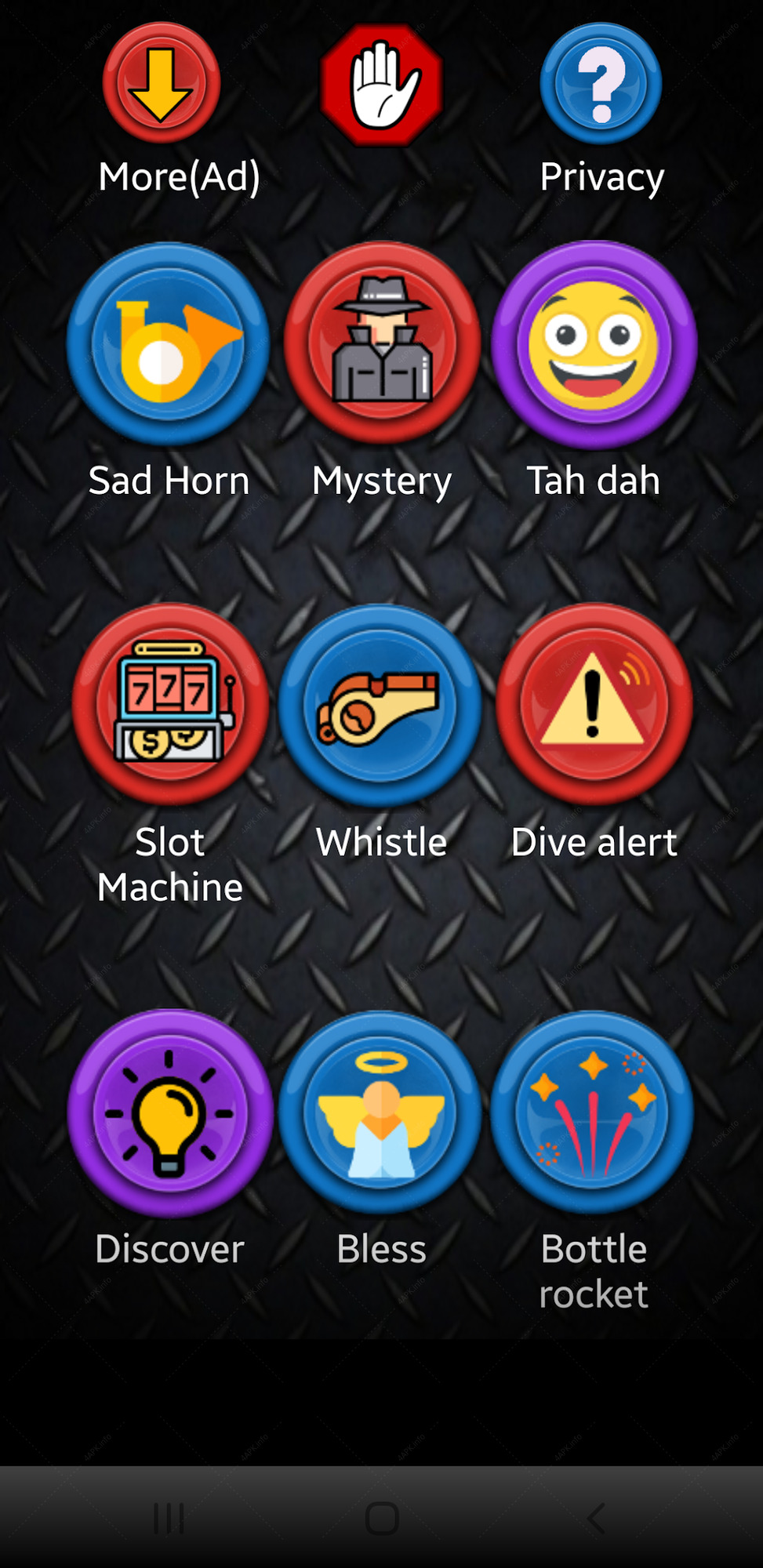Play the Sad Horn sound
This screenshot has height=1568, width=763.
click(x=168, y=343)
